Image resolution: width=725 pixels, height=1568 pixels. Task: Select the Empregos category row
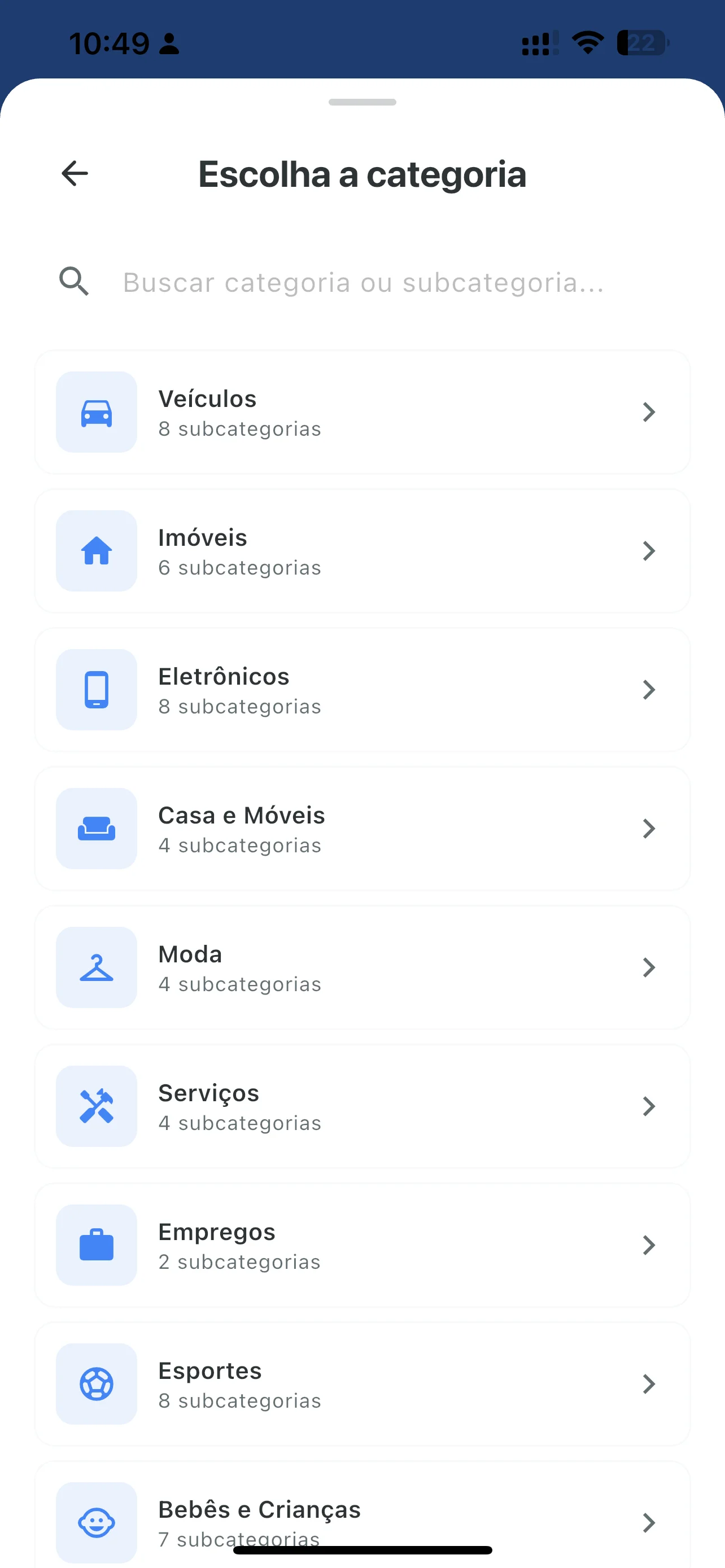tap(362, 1245)
